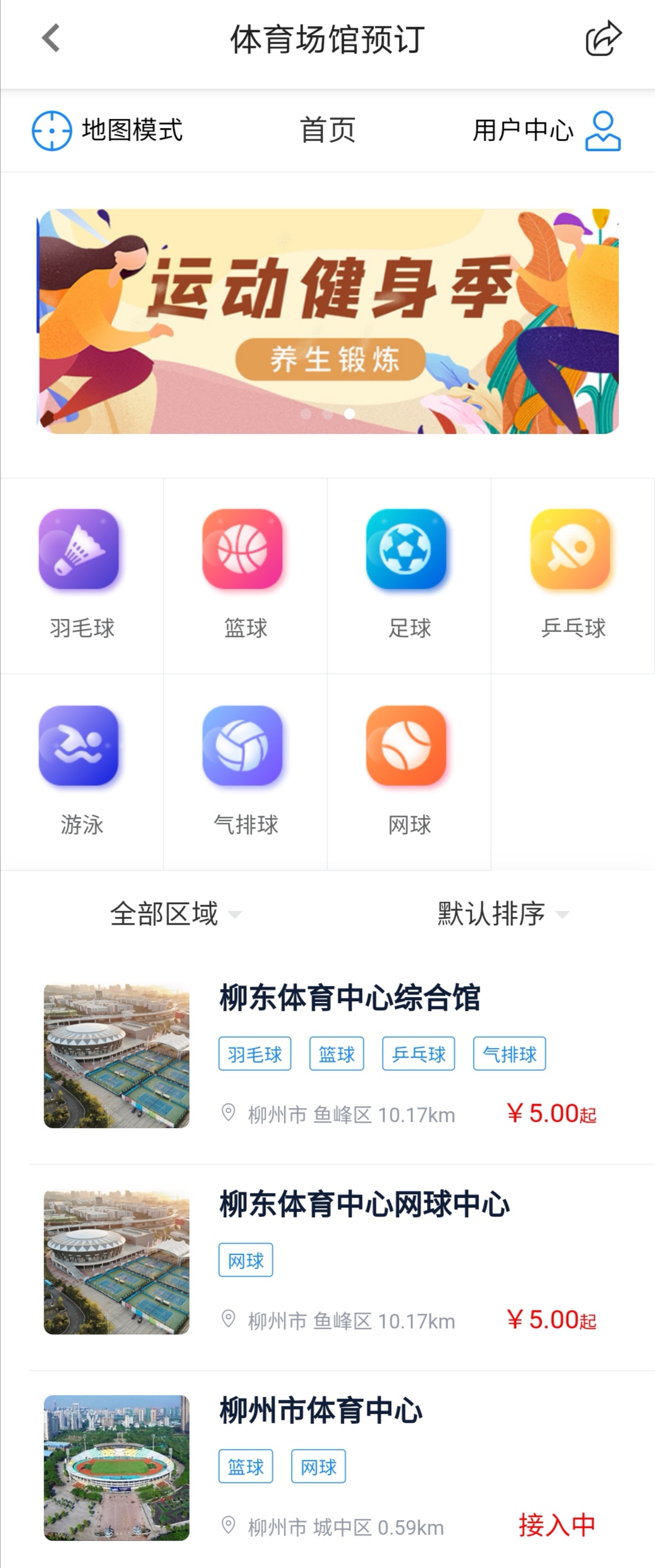Choose the 乒乓球 category
This screenshot has height=1568, width=655.
[x=573, y=575]
